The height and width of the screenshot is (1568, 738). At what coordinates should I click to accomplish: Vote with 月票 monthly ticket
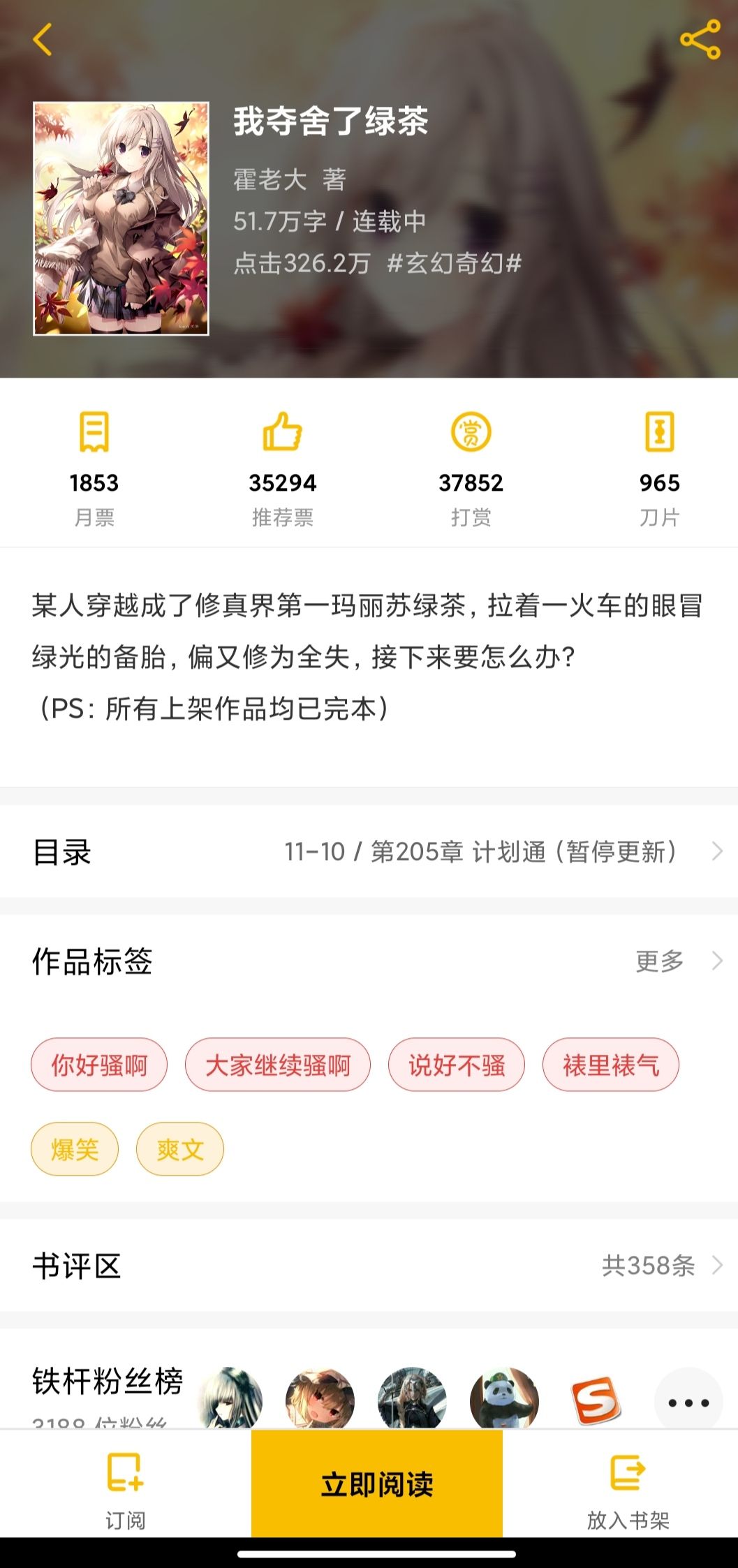(x=94, y=461)
